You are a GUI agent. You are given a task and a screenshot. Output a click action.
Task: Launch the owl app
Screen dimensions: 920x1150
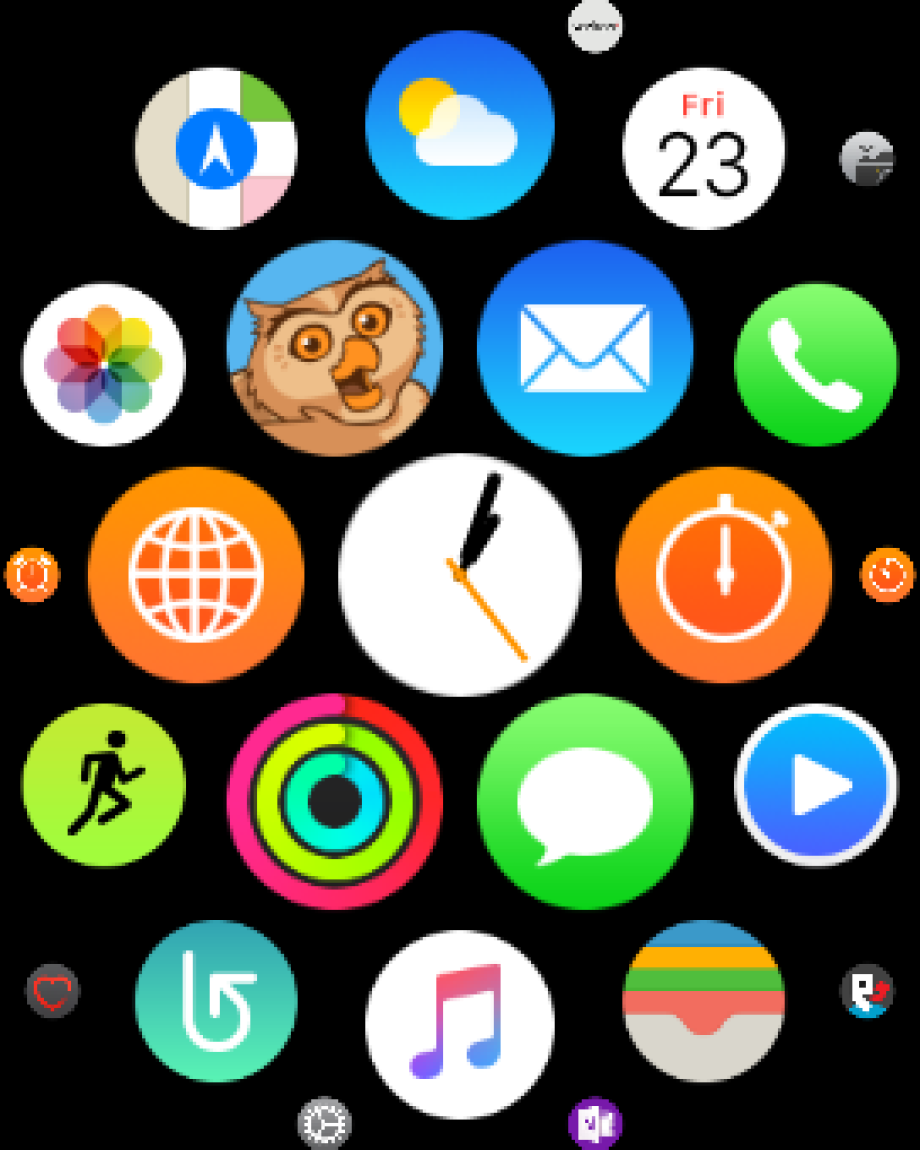pos(335,348)
